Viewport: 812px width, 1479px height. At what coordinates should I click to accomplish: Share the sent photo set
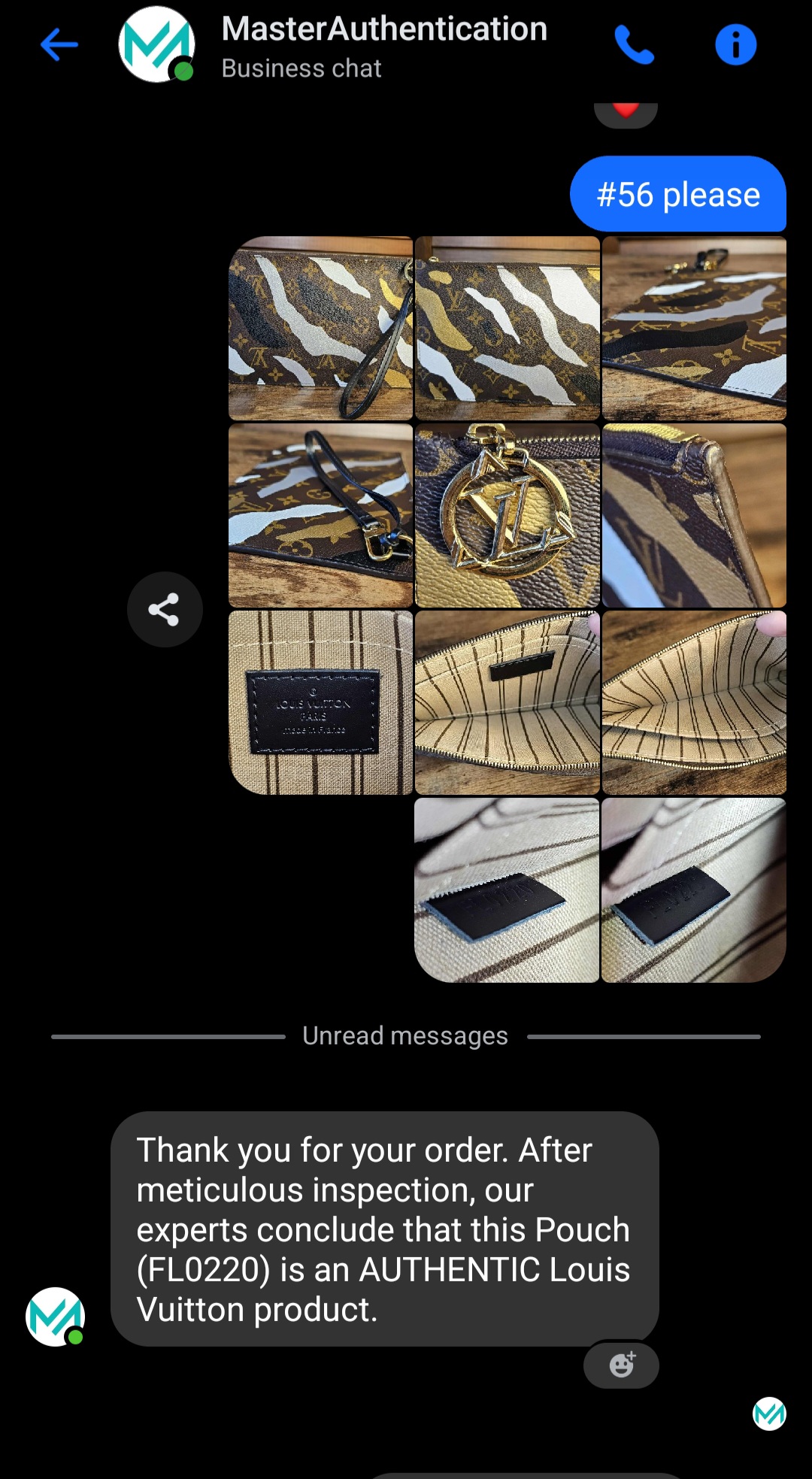(165, 609)
